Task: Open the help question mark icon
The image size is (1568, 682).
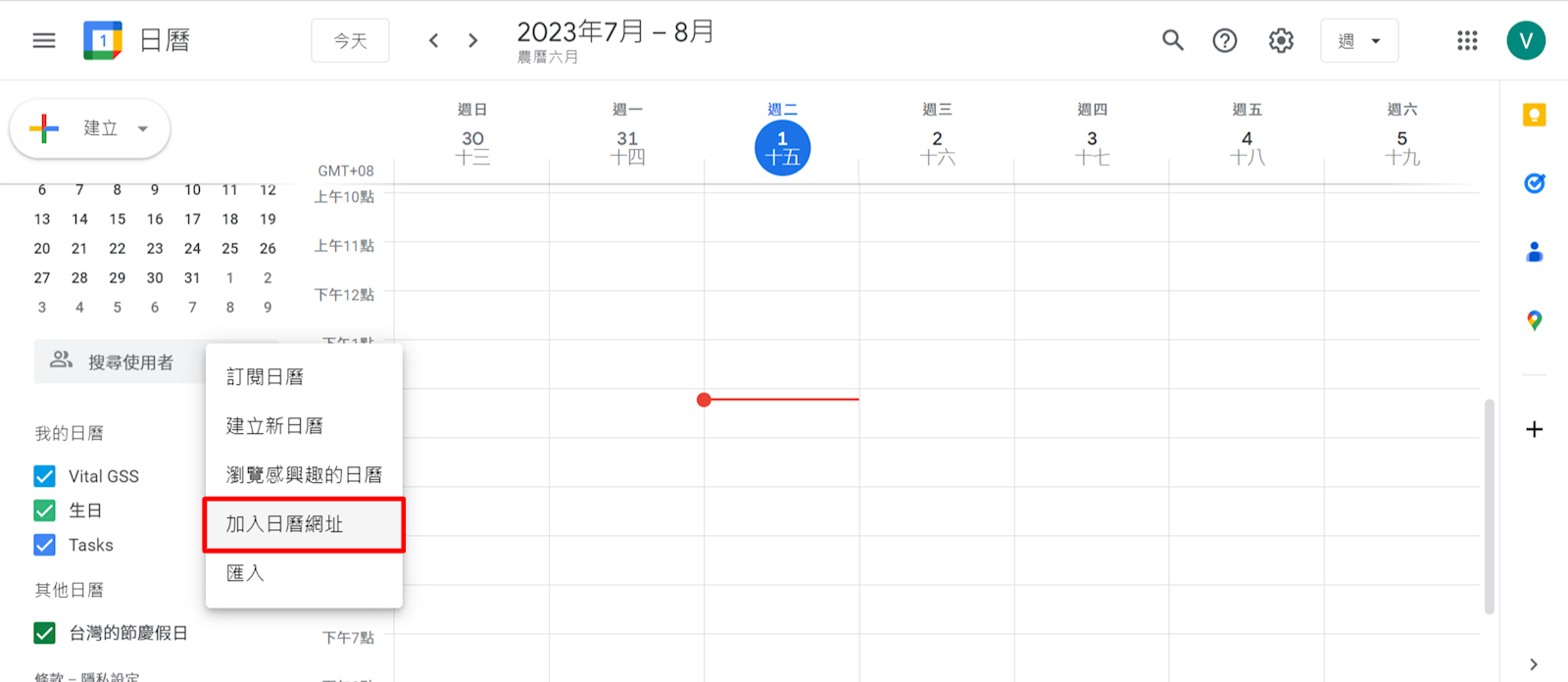Action: click(x=1225, y=40)
